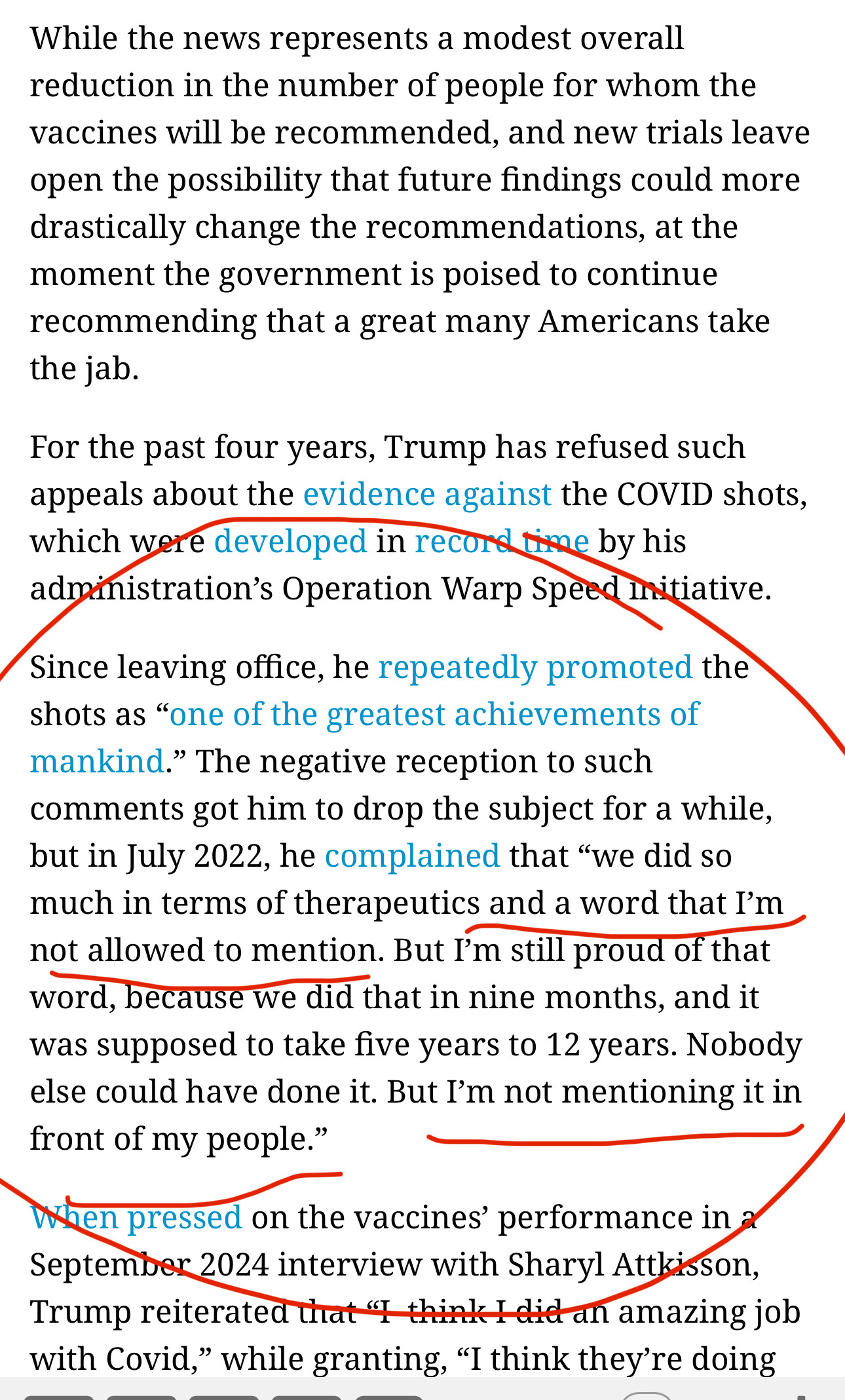The width and height of the screenshot is (845, 1400).
Task: Tap the 'complained' link
Action: click(412, 856)
